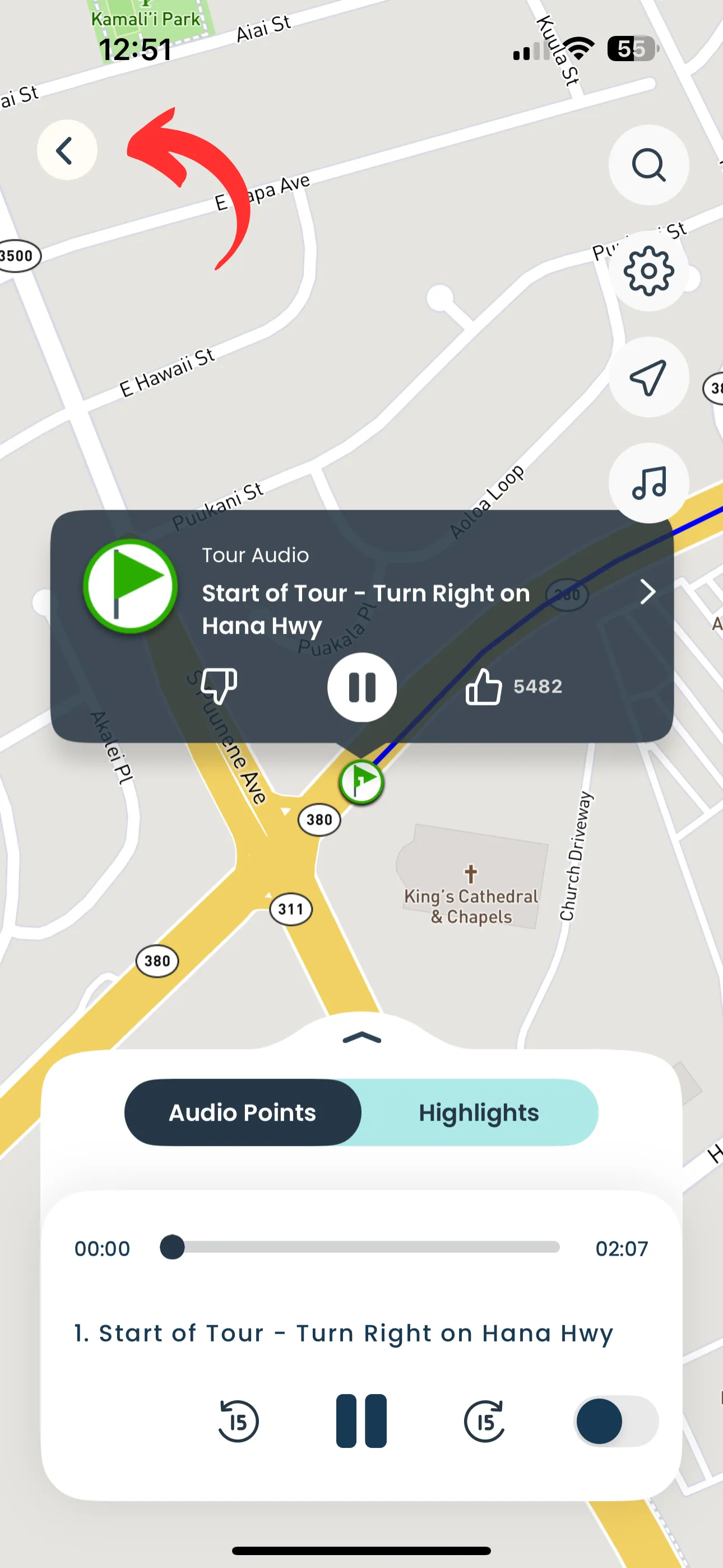Image resolution: width=723 pixels, height=1568 pixels.
Task: Switch to the Highlights tab
Action: [478, 1112]
